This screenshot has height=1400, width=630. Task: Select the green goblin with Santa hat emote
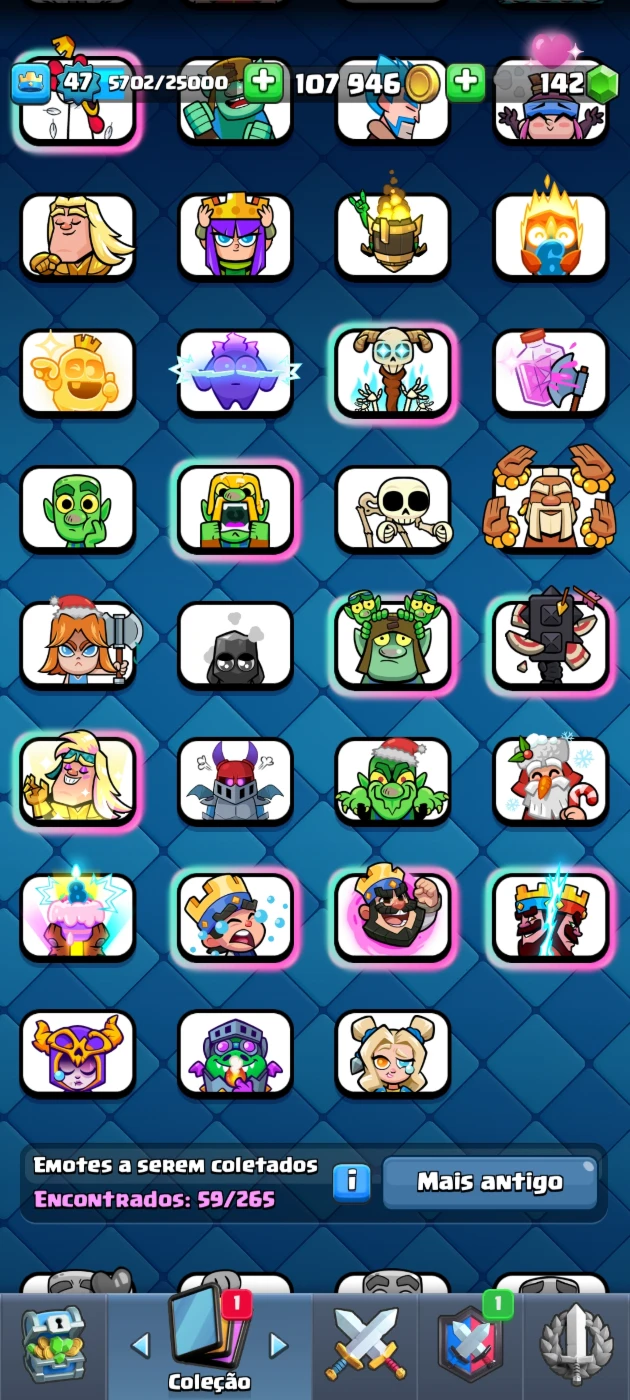pyautogui.click(x=393, y=781)
